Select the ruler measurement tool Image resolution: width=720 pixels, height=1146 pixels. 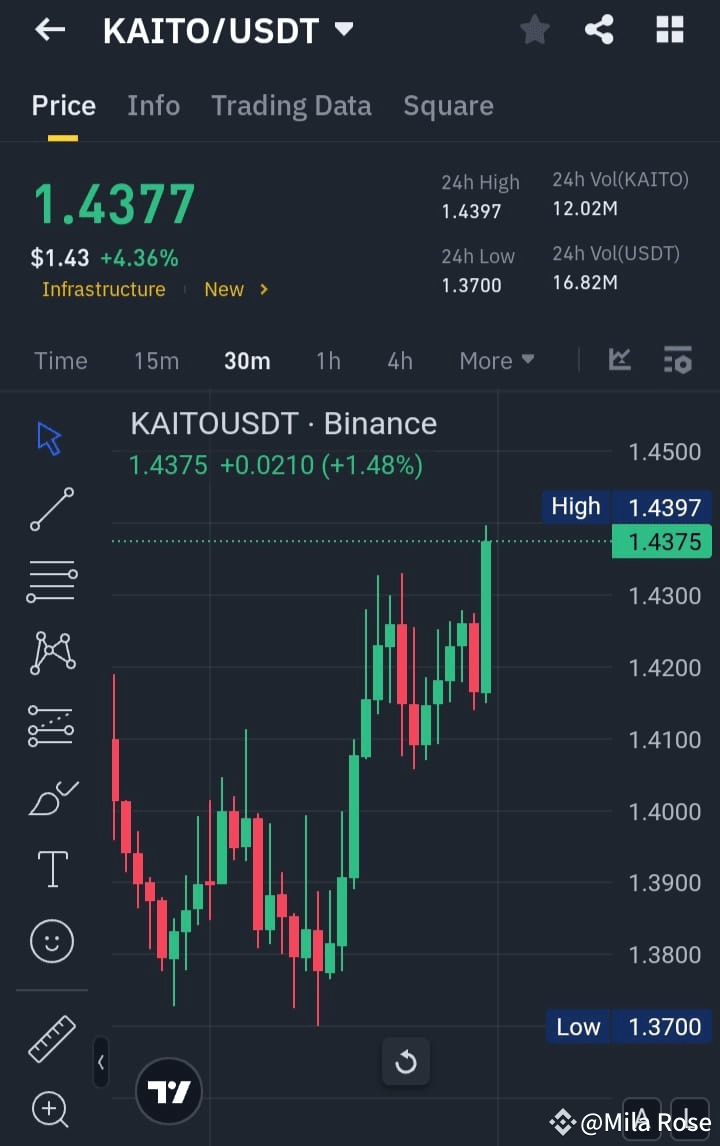51,1038
